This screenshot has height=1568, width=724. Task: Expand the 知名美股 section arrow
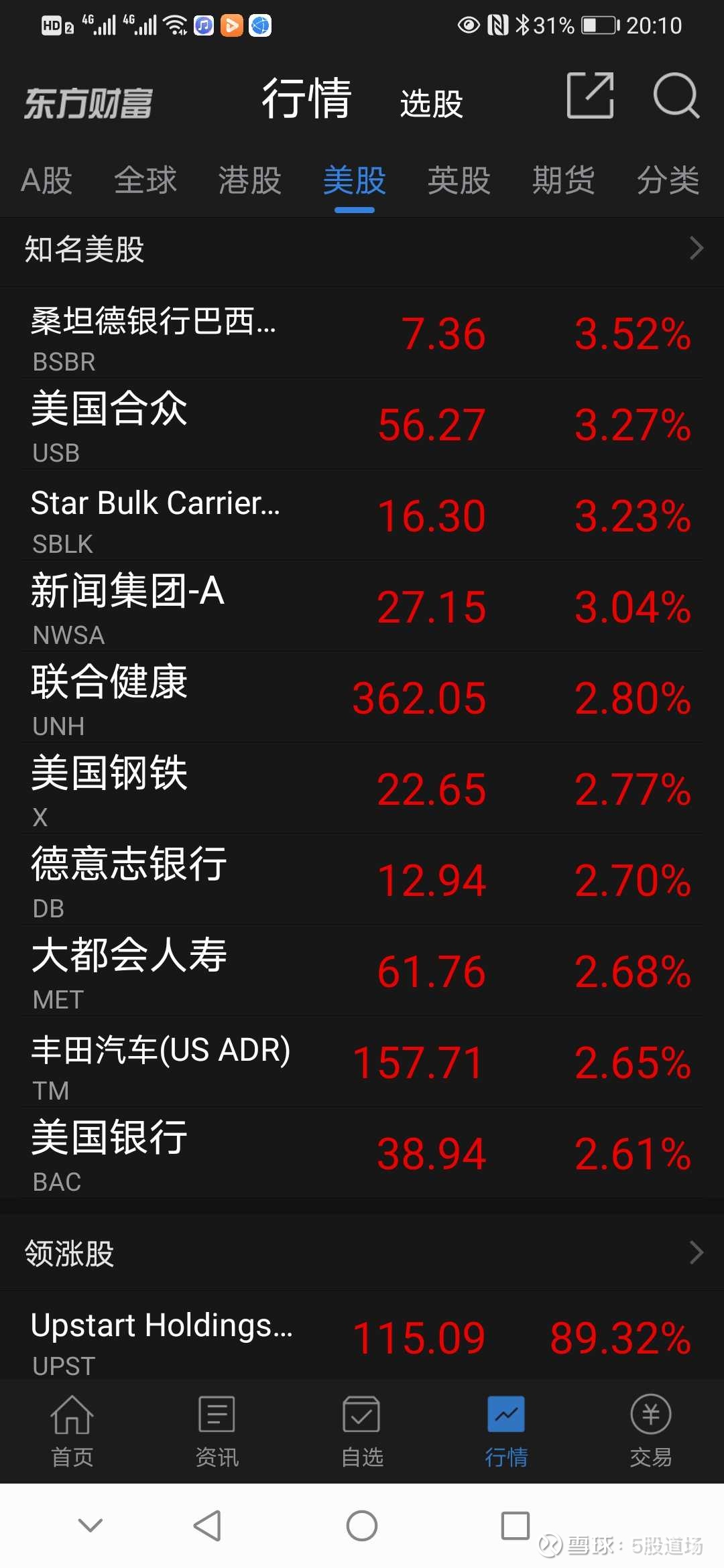[x=695, y=249]
